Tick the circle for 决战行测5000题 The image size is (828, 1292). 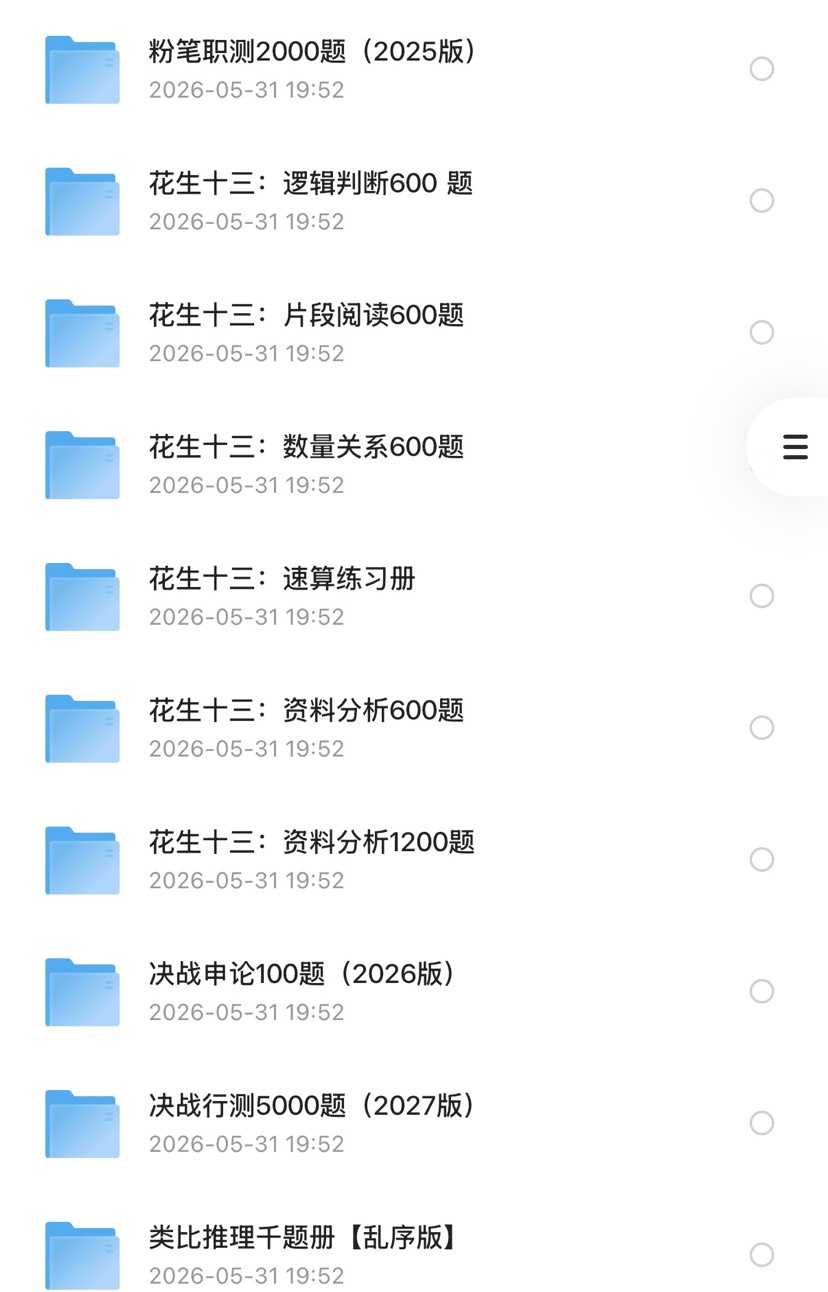click(762, 1123)
